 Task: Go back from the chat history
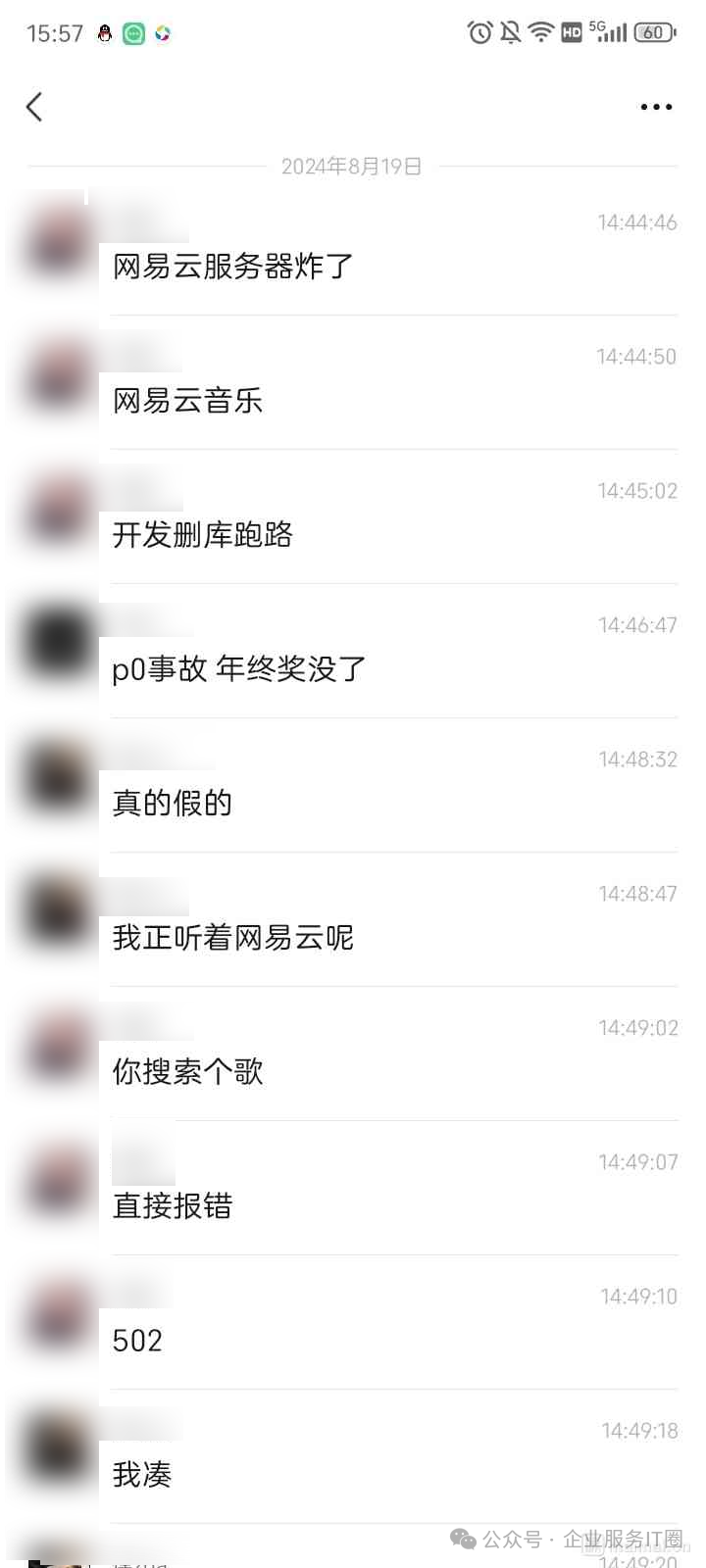[35, 107]
